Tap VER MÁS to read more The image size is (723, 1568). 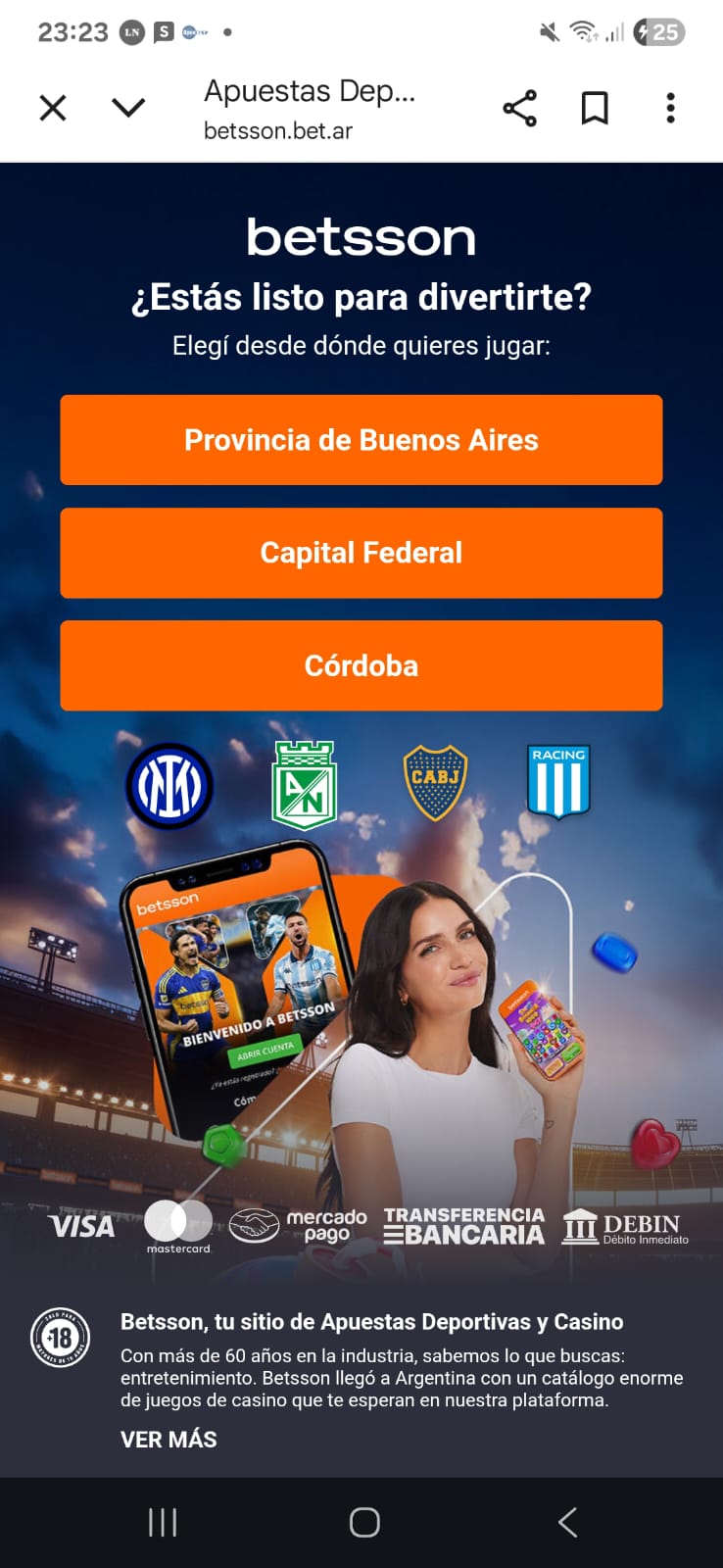click(x=169, y=1439)
